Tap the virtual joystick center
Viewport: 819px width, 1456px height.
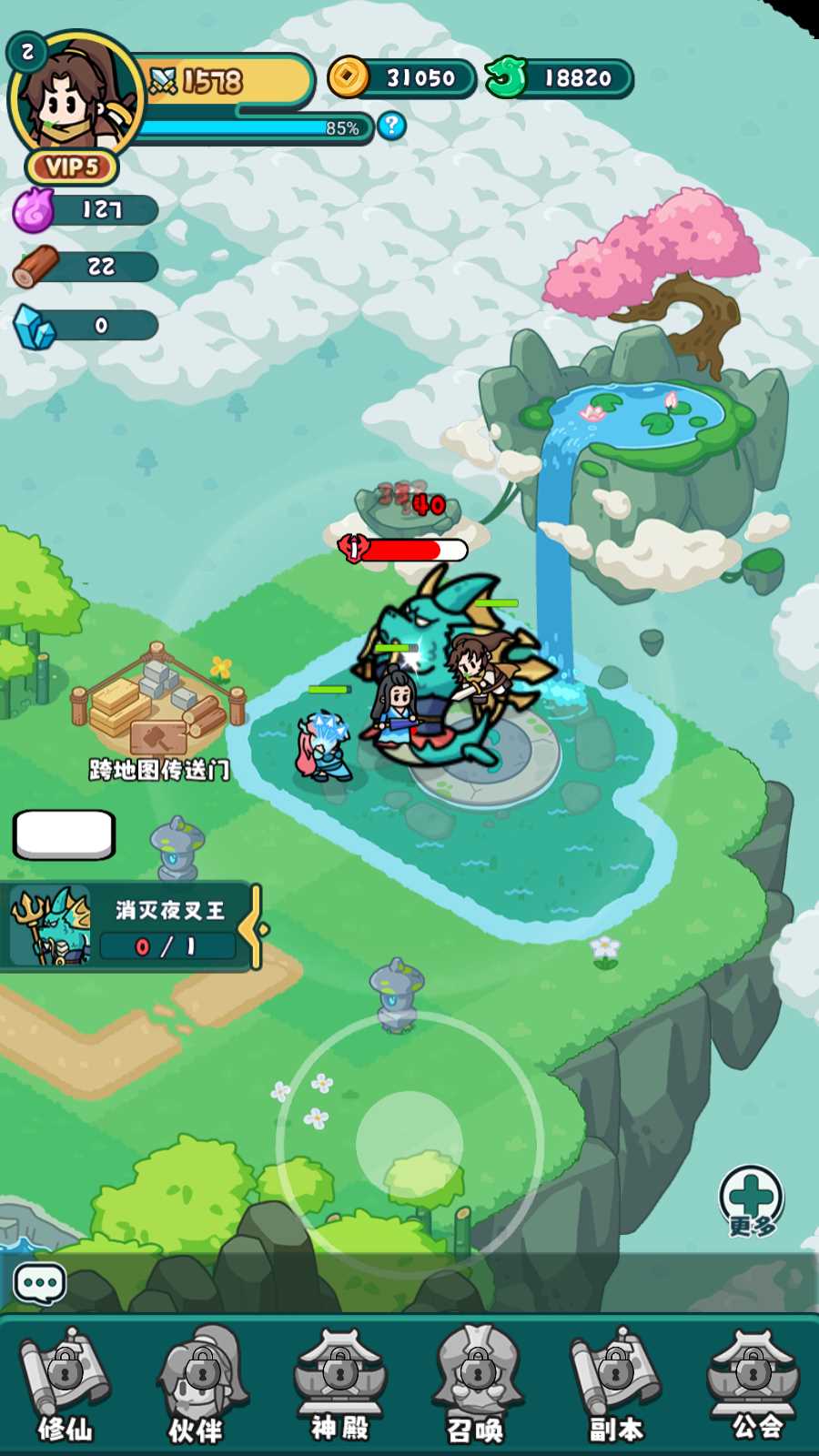[409, 1144]
